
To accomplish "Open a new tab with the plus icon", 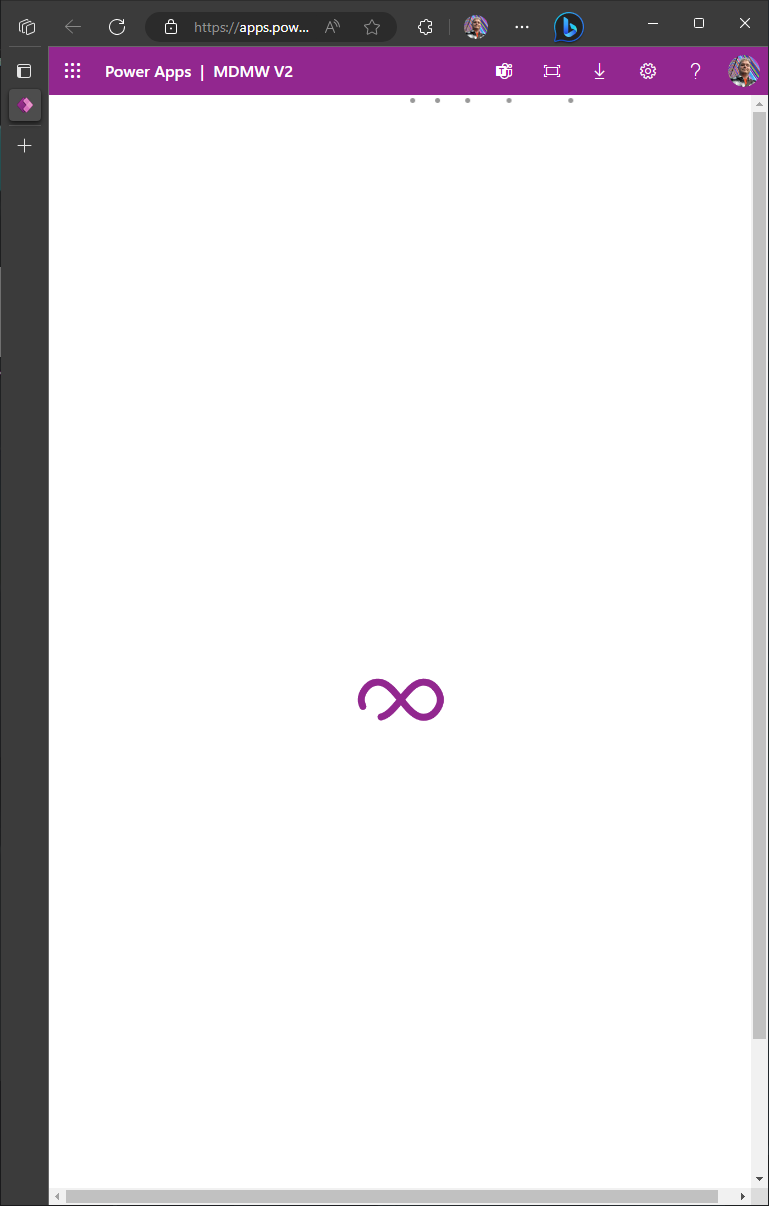I will coord(25,146).
